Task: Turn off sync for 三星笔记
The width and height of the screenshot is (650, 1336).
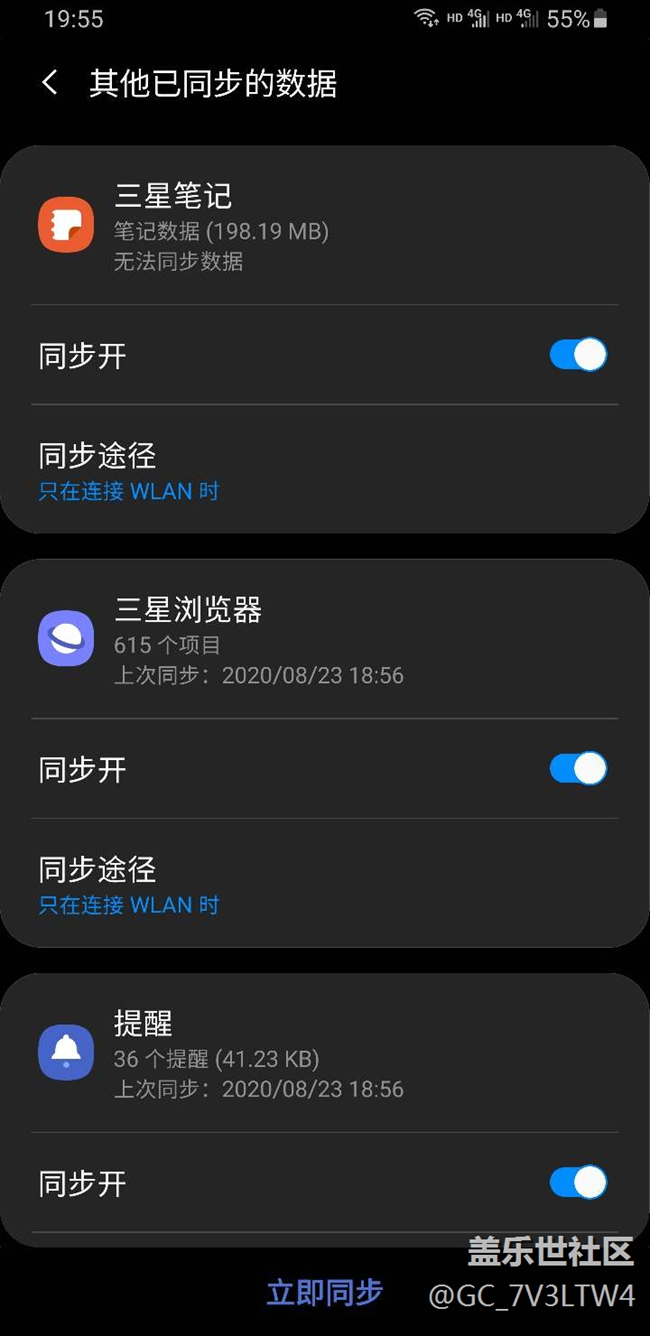Action: [578, 355]
